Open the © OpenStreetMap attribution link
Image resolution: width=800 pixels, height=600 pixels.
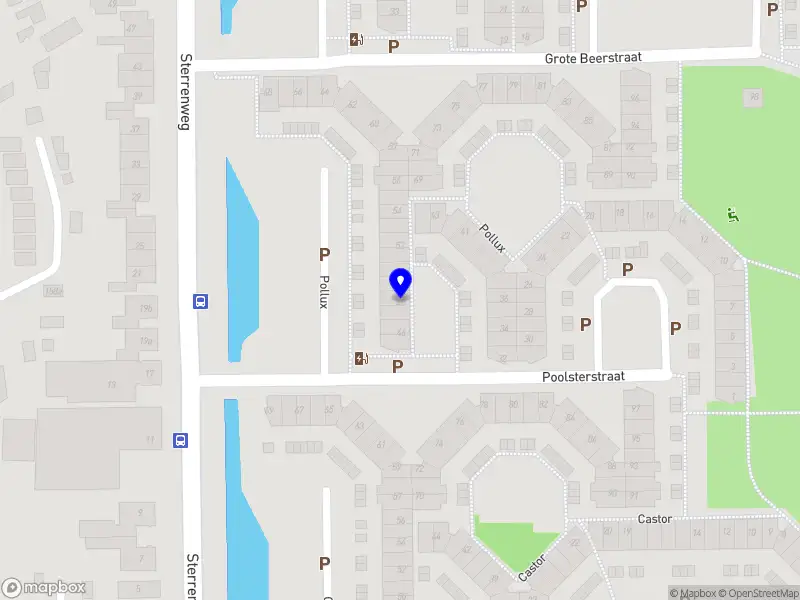point(758,594)
